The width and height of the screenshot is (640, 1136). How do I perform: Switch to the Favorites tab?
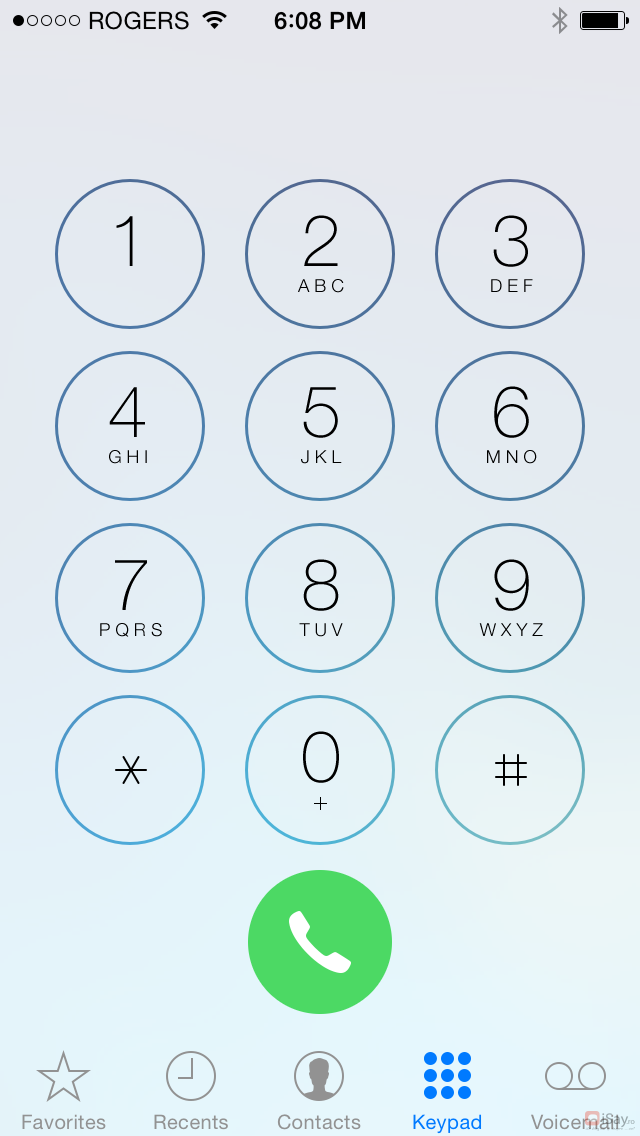(63, 1091)
